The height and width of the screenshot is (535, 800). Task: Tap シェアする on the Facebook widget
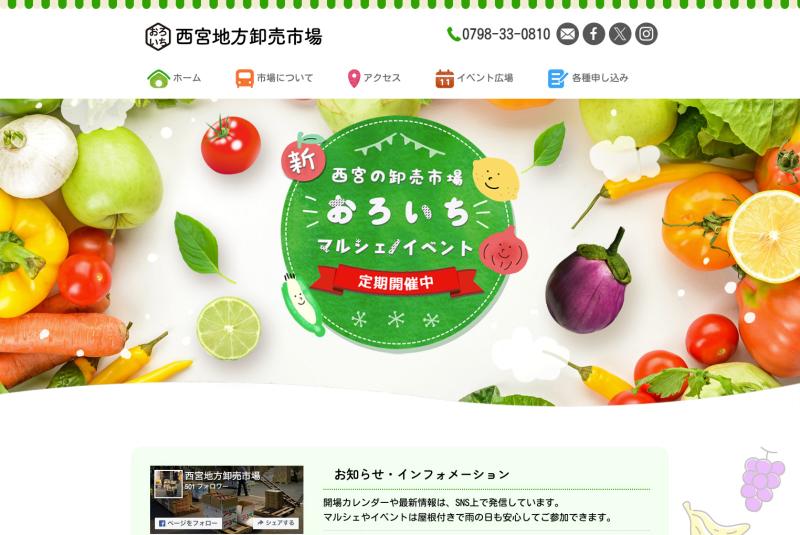click(x=275, y=523)
